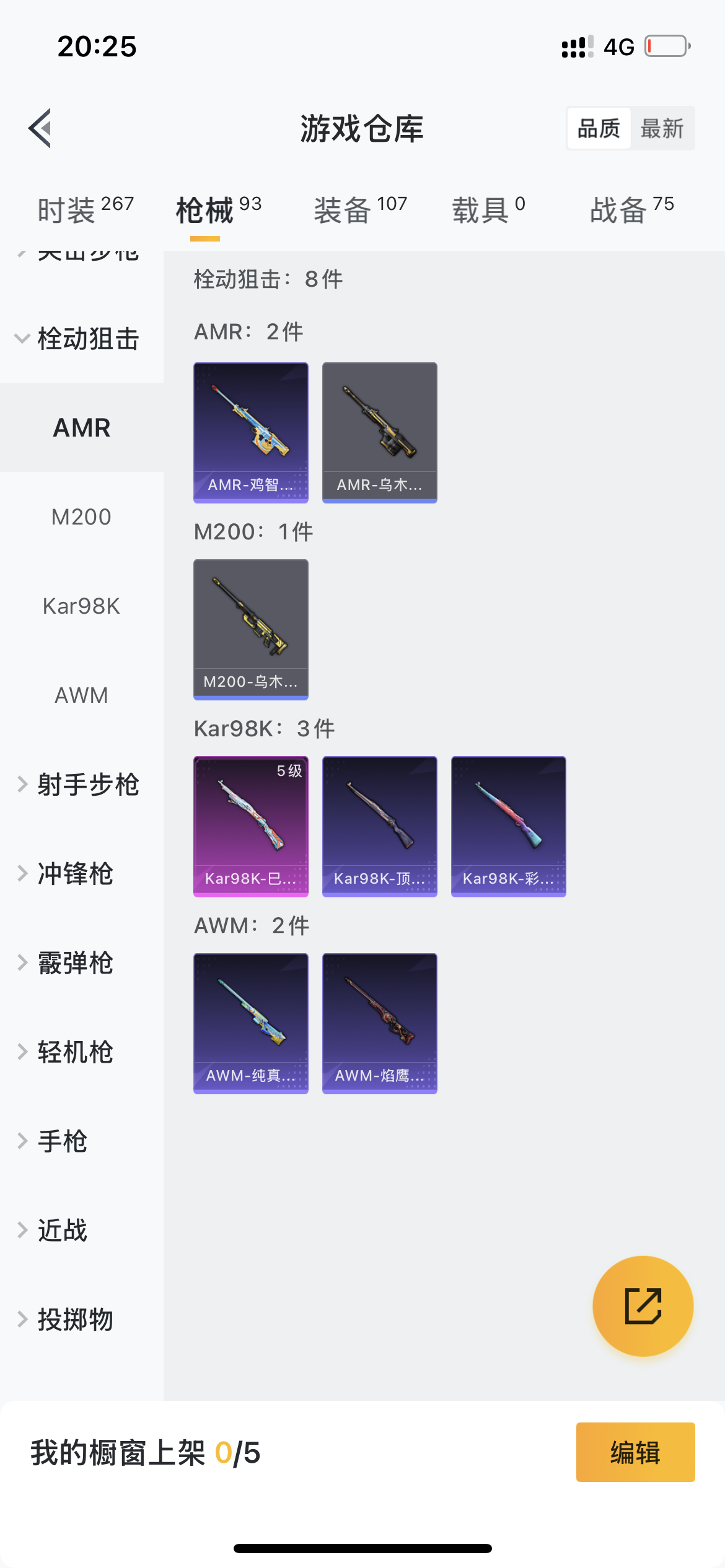
Task: Select M200 in the sidebar
Action: tap(81, 517)
